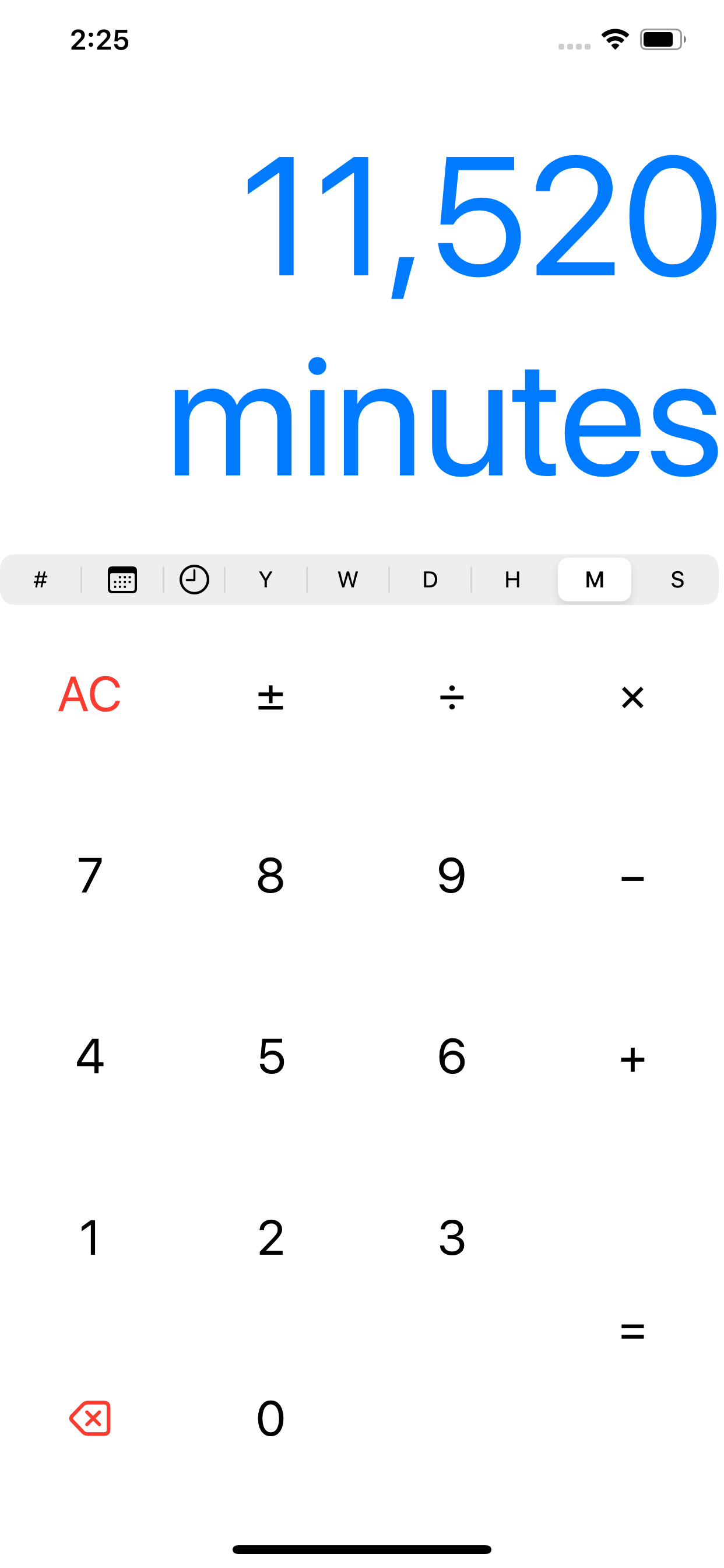Switch the unit to seconds (S)
Viewport: 724px width, 1568px height.
pyautogui.click(x=677, y=579)
